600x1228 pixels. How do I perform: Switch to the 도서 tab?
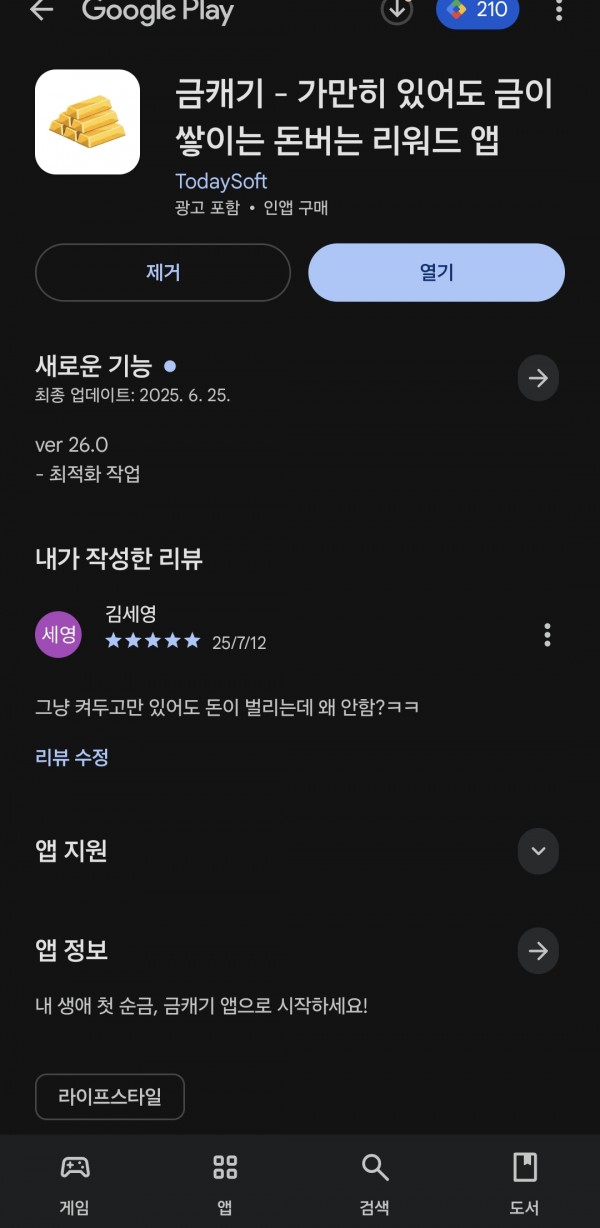pos(525,1183)
